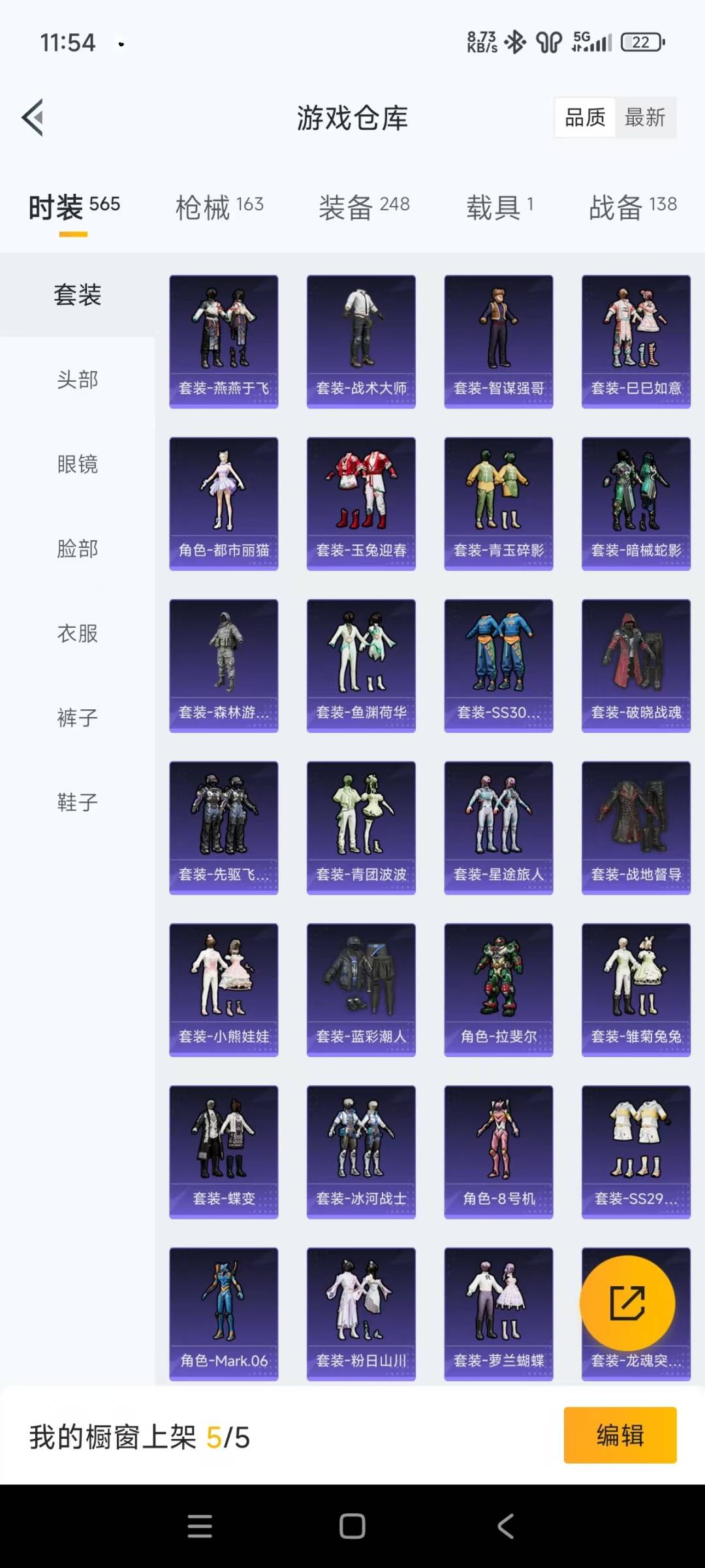Tap the 编辑 button
Screen dimensions: 705x1568
coord(620,1435)
